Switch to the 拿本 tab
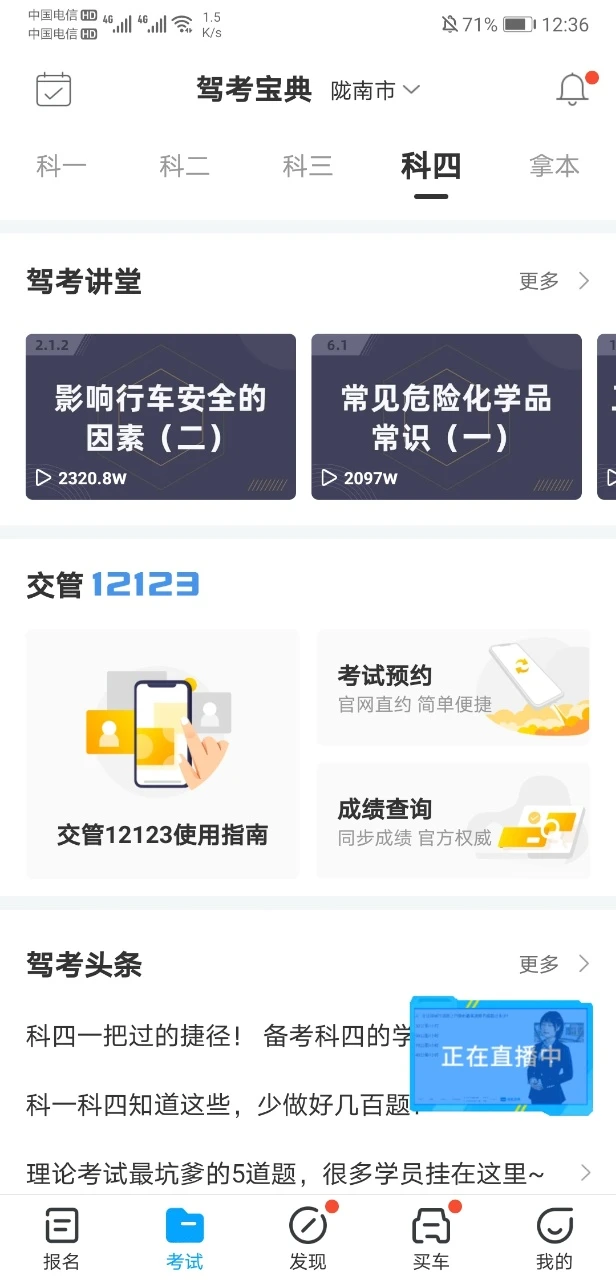Screen dimensions: 616x1280 pyautogui.click(x=554, y=167)
